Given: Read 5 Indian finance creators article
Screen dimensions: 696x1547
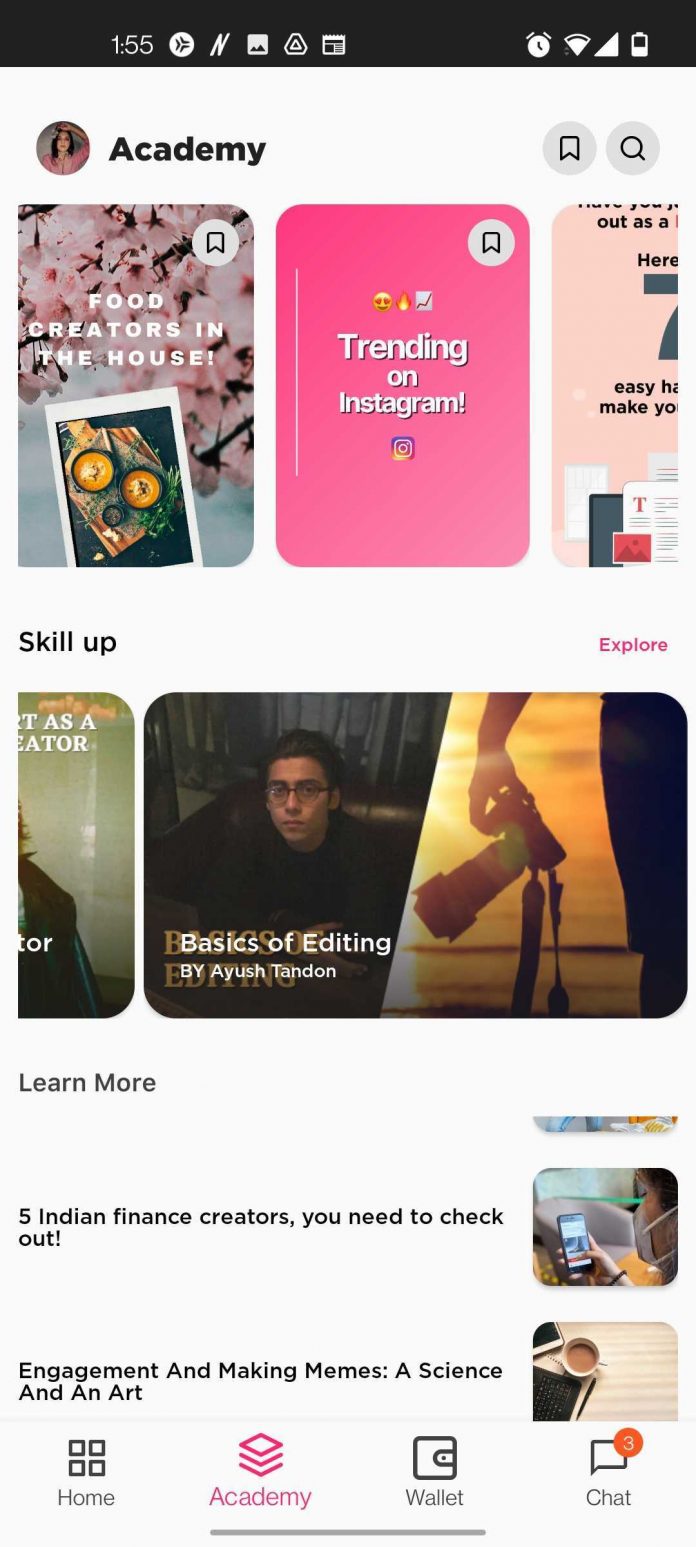Looking at the screenshot, I should 261,1227.
